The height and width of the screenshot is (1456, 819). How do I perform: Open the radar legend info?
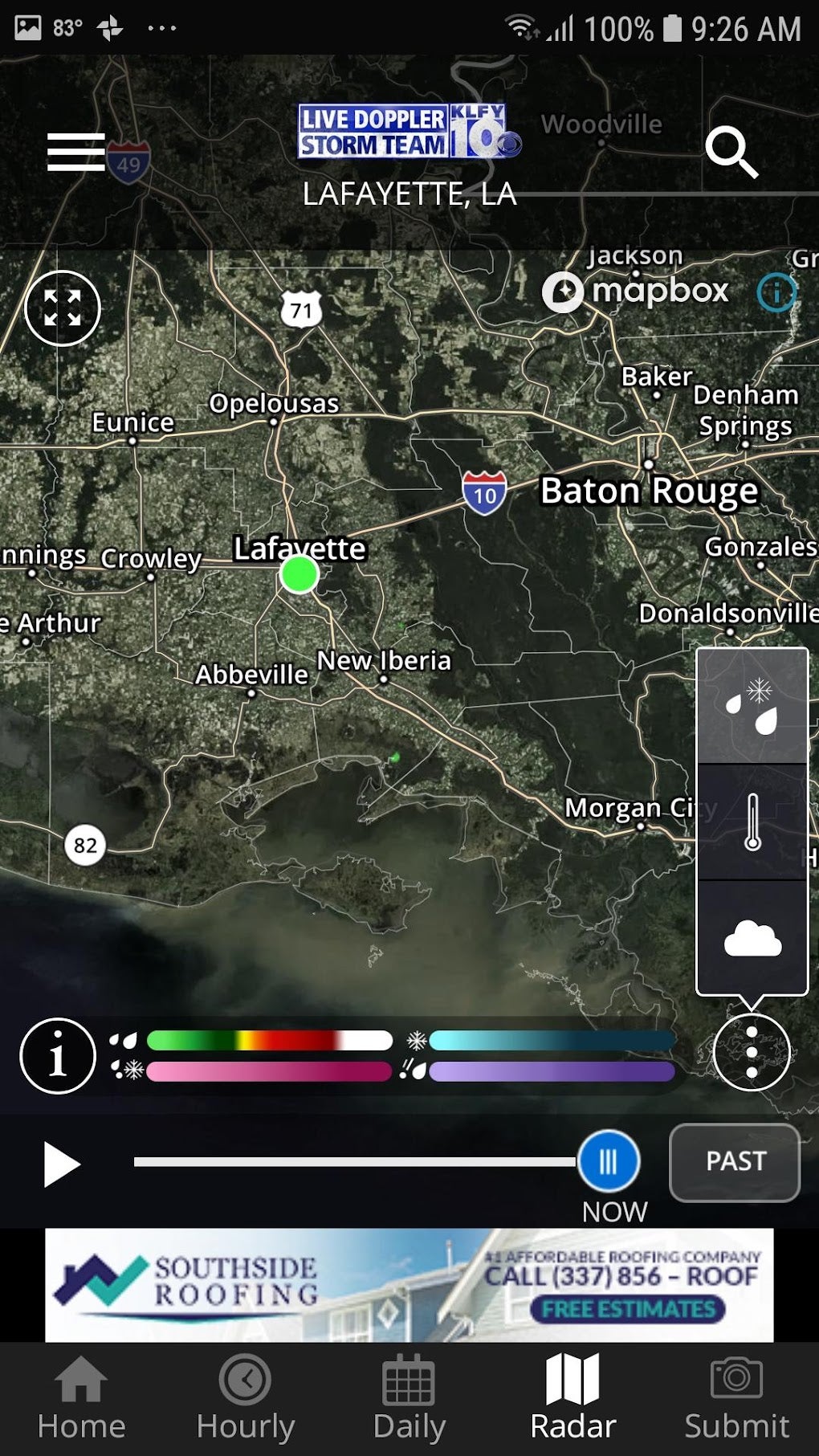coord(58,1056)
